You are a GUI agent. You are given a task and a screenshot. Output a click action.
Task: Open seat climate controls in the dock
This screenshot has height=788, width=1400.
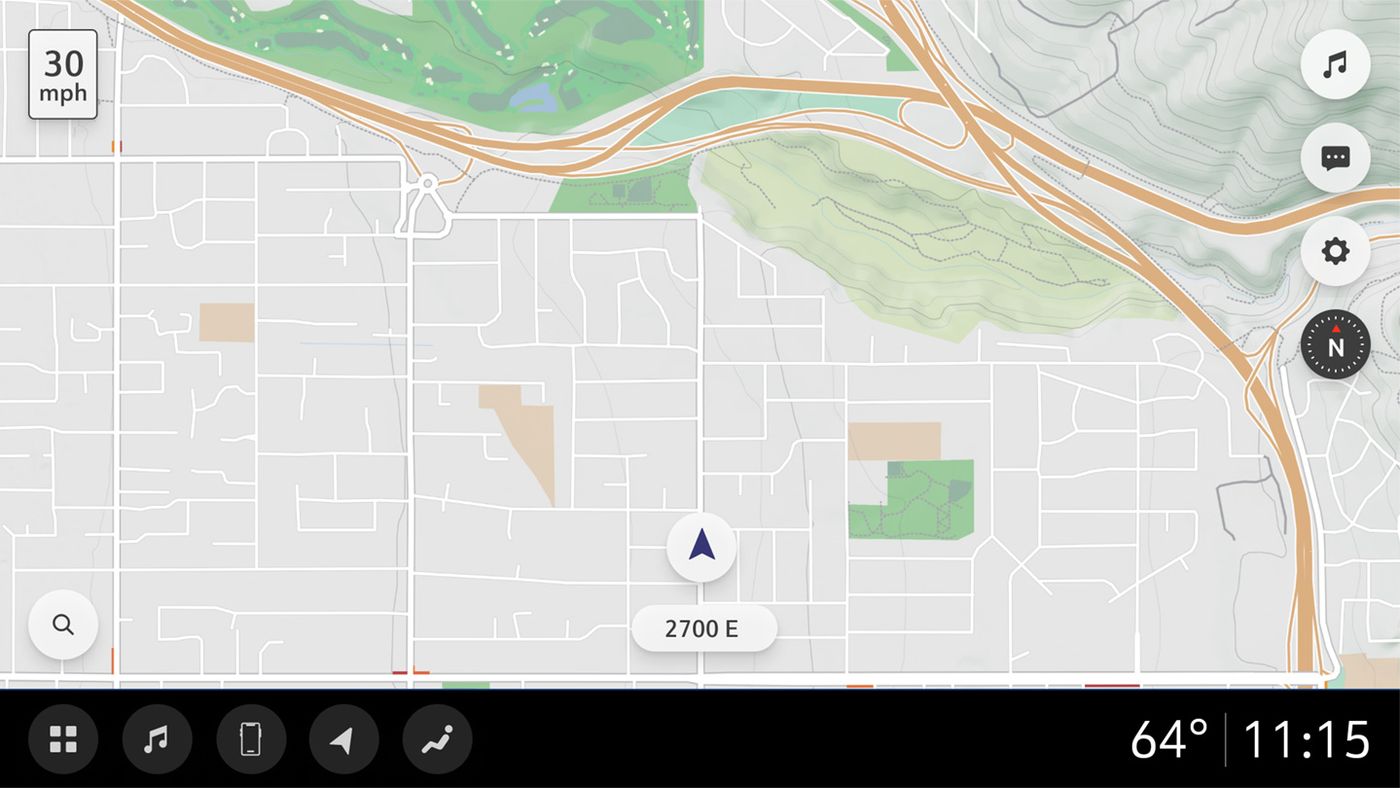(x=438, y=740)
